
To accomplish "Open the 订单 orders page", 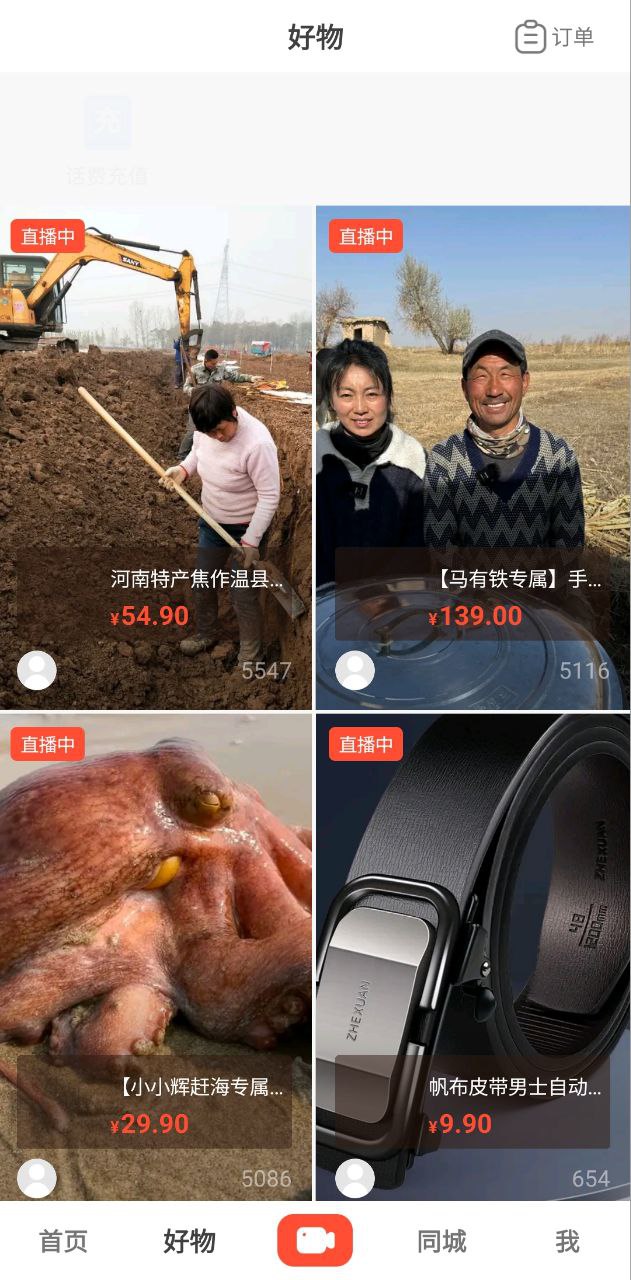I will tap(555, 37).
